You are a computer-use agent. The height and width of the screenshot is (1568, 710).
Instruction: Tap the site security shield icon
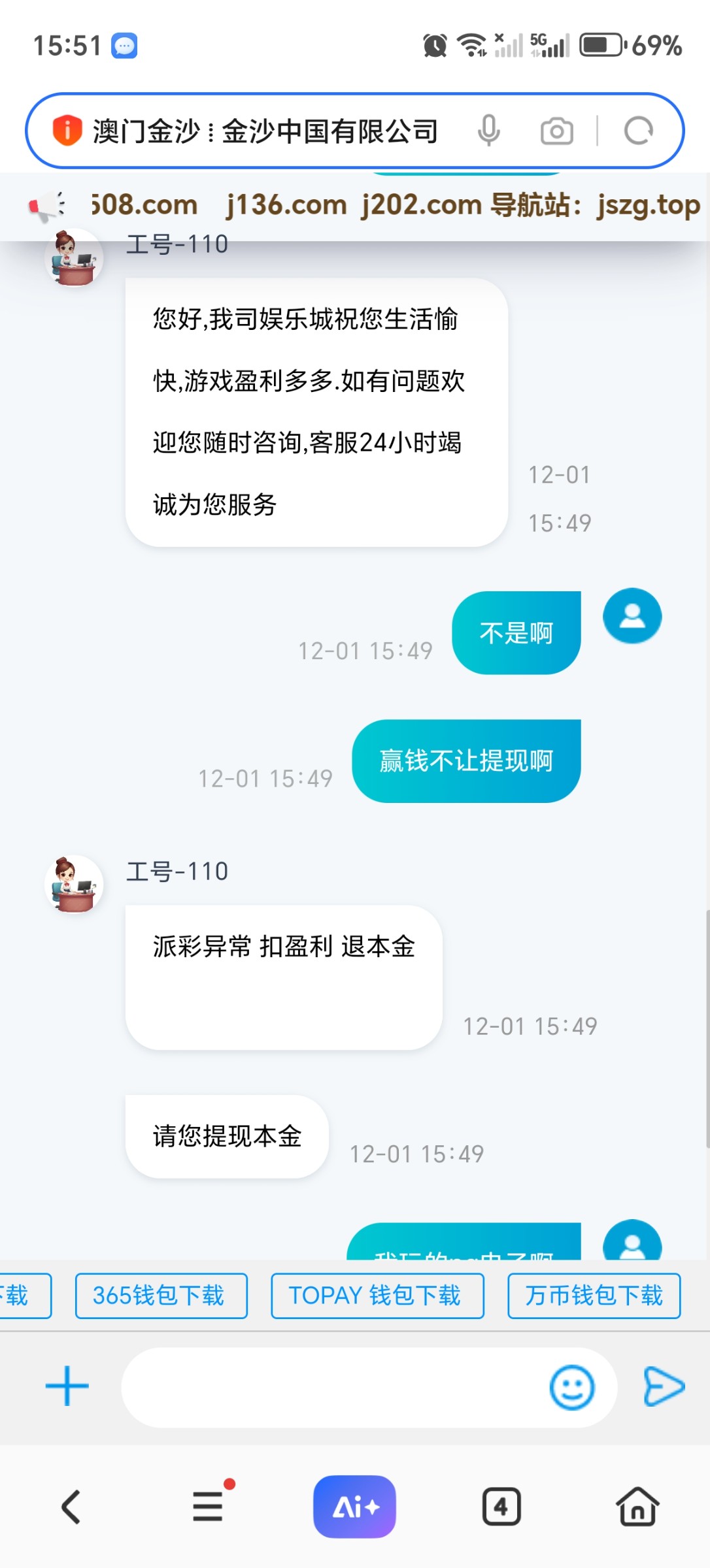(x=69, y=129)
